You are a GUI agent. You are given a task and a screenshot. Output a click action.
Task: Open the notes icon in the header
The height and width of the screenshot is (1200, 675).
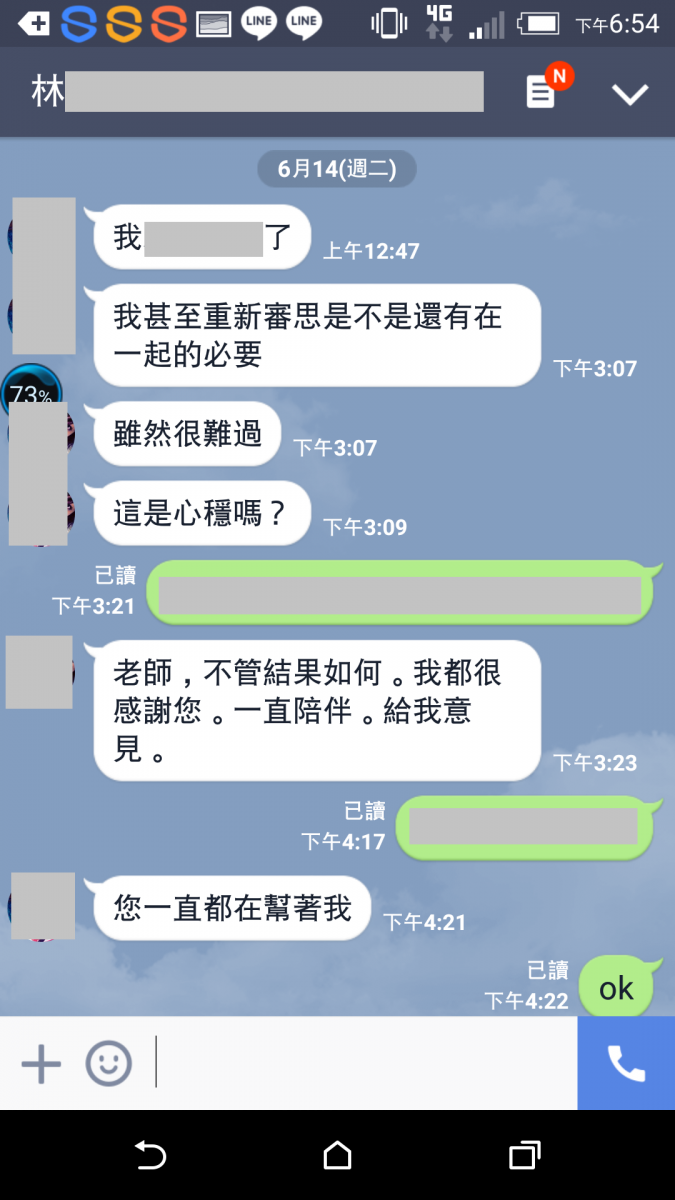click(x=541, y=93)
